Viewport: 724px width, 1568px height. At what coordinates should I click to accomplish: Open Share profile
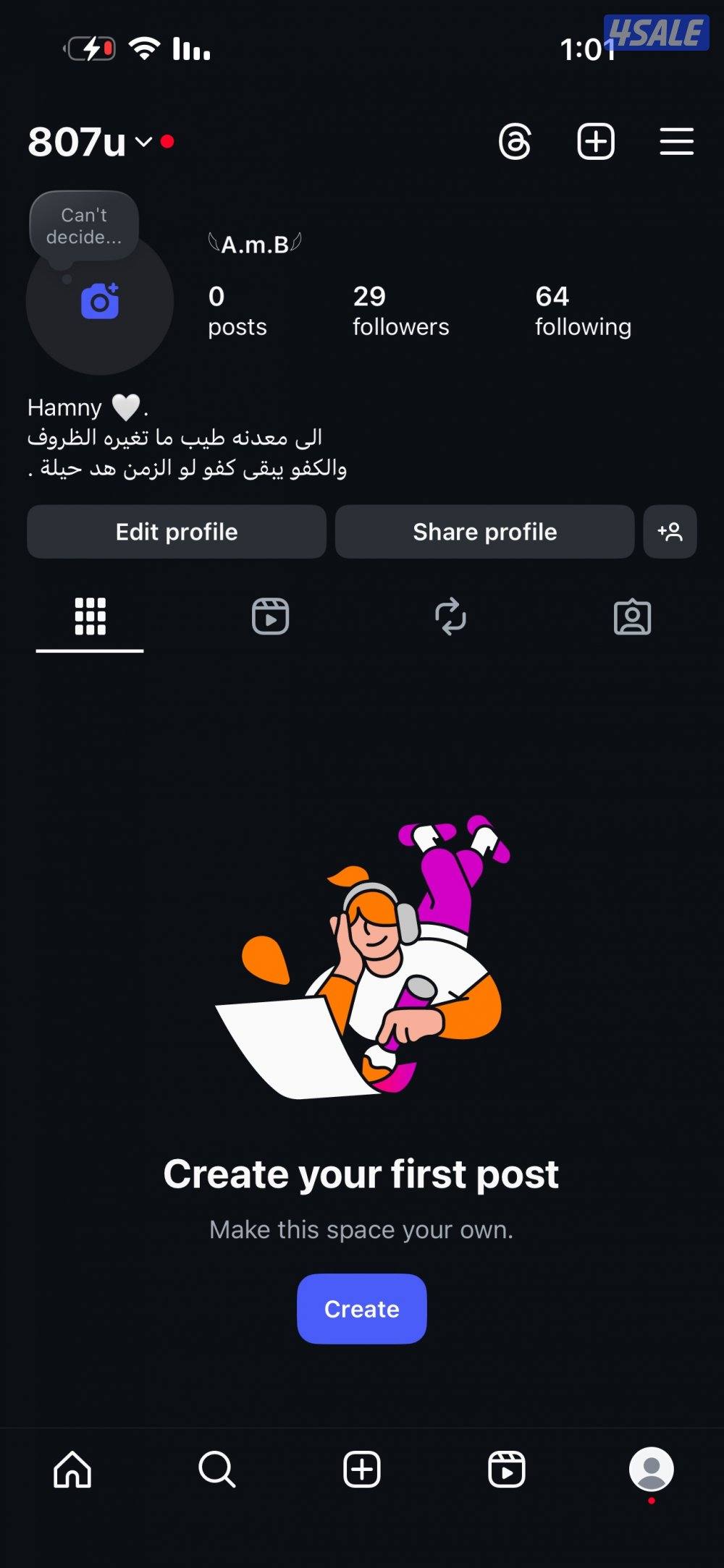(x=484, y=532)
